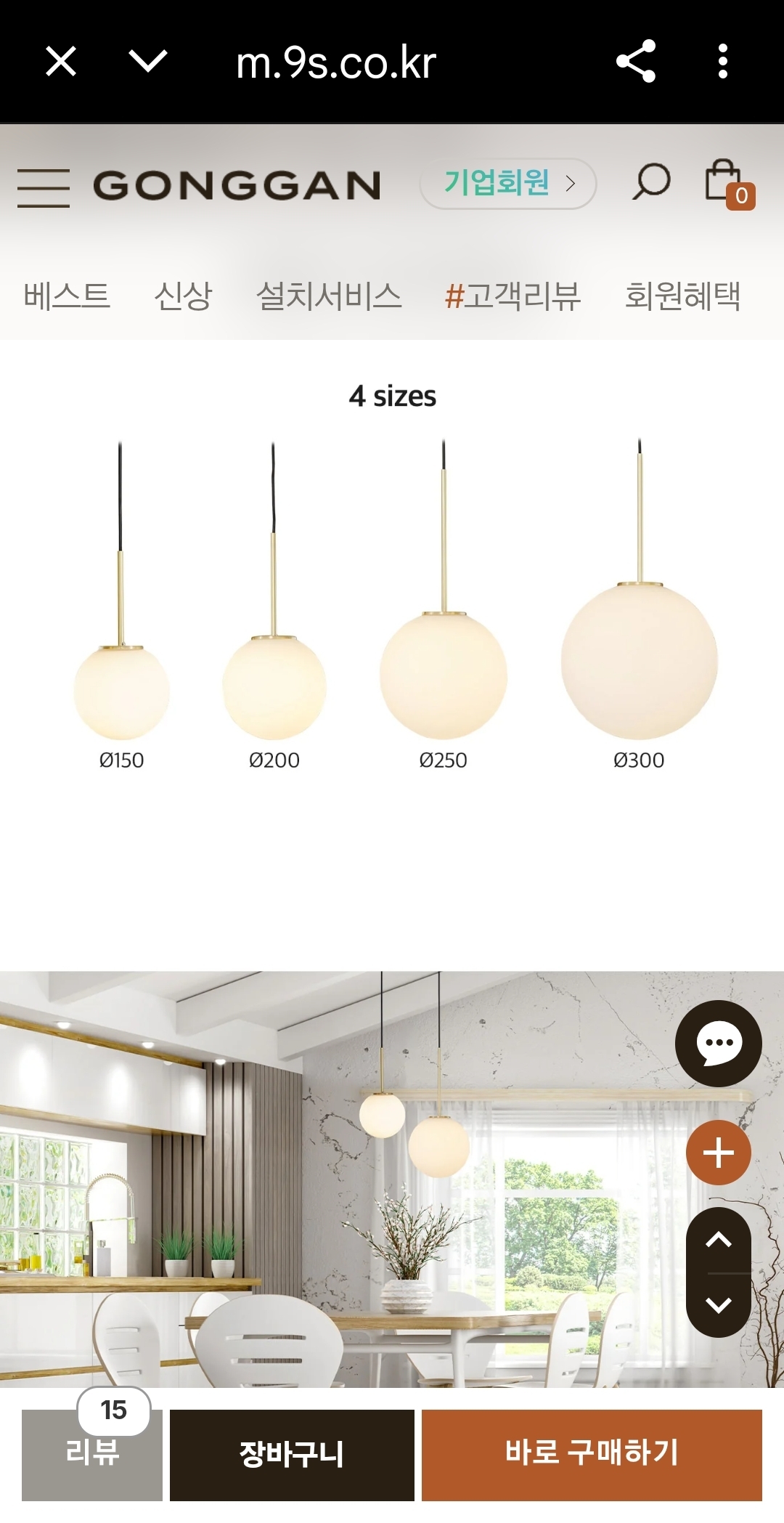Image resolution: width=784 pixels, height=1523 pixels.
Task: Open the 기업회원 page
Action: point(507,183)
